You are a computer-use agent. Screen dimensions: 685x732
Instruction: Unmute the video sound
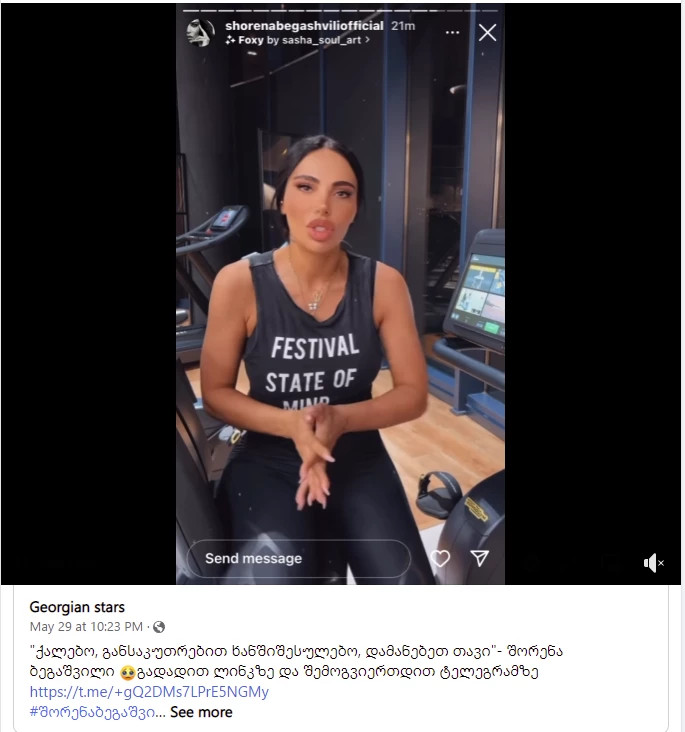point(654,564)
